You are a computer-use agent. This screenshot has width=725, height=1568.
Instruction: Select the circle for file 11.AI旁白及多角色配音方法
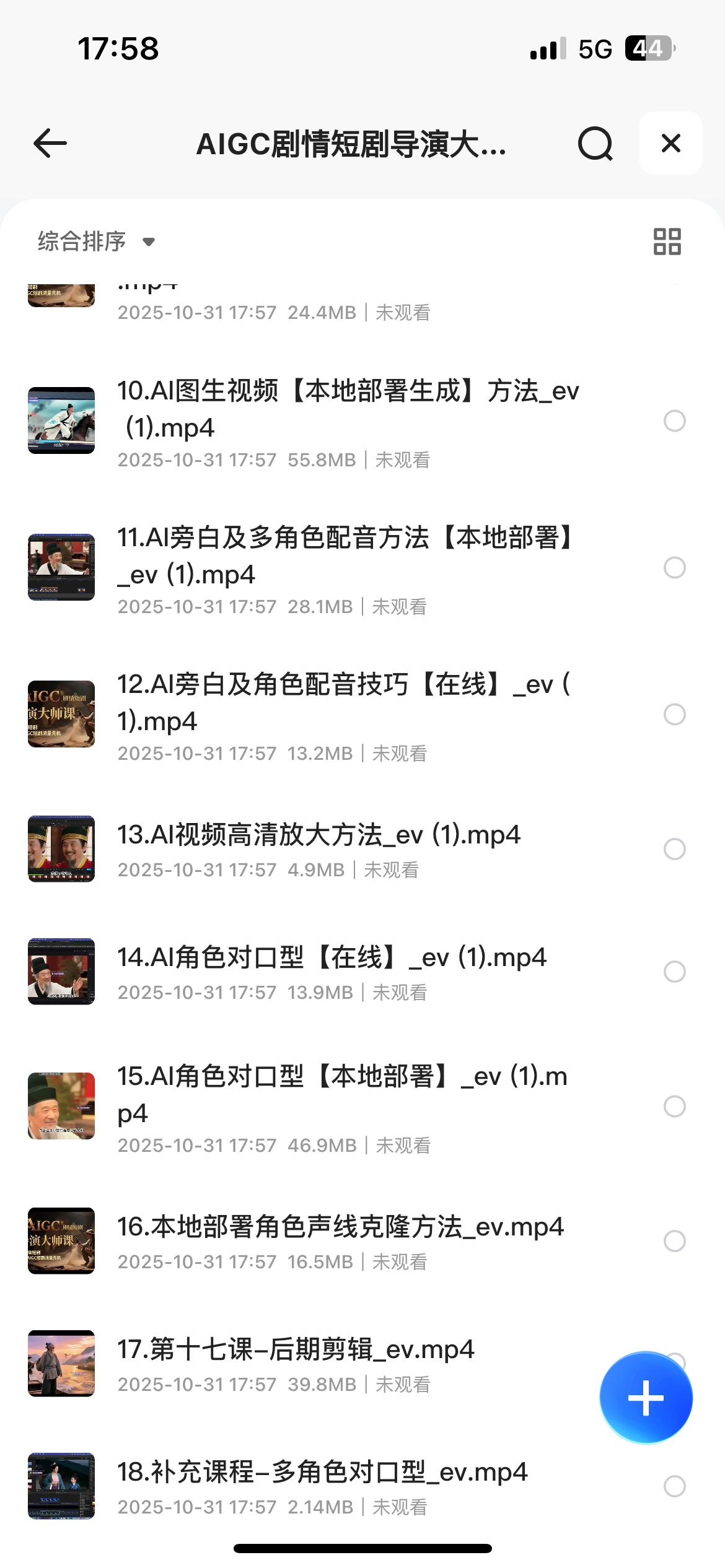[x=674, y=568]
